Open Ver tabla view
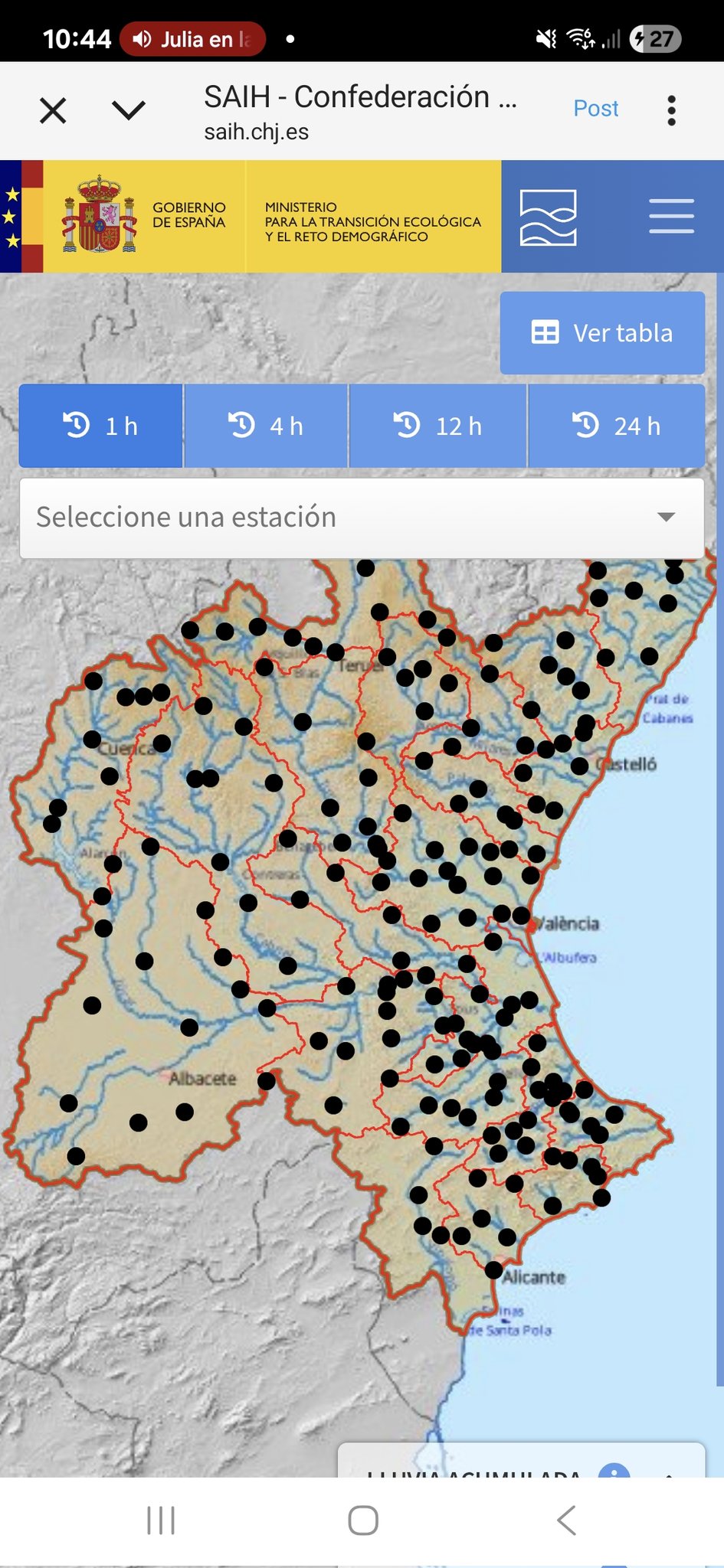This screenshot has width=724, height=1568. tap(602, 333)
